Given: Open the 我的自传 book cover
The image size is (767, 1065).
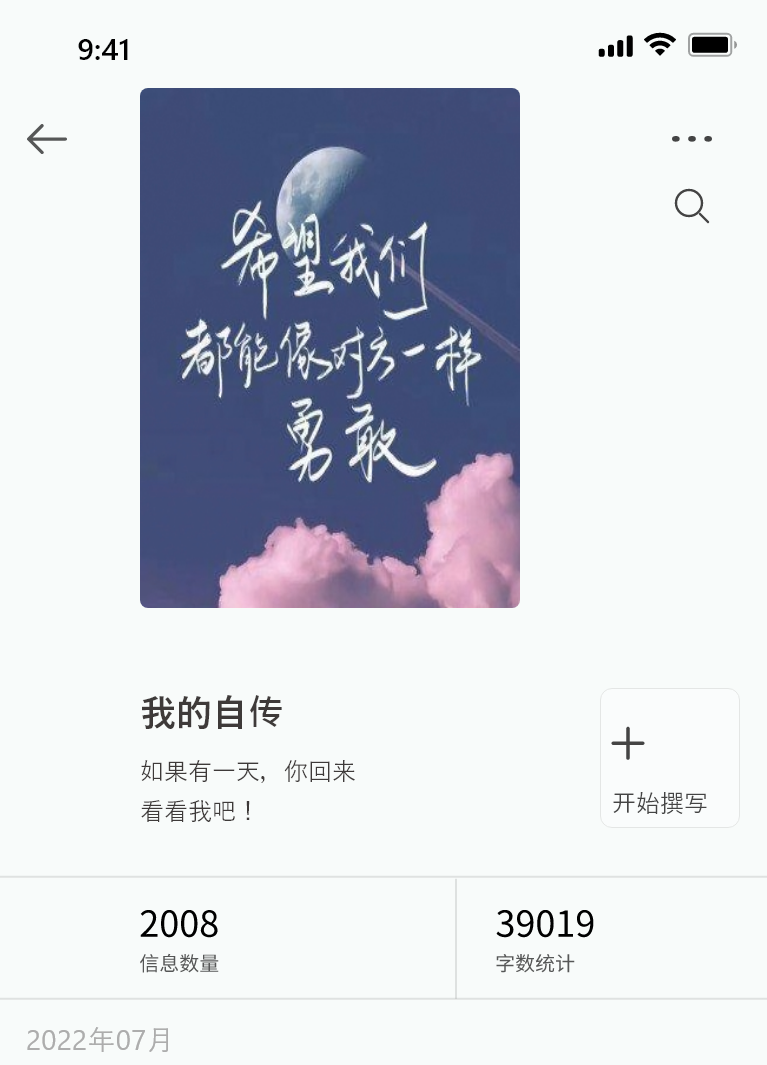Looking at the screenshot, I should click(330, 348).
